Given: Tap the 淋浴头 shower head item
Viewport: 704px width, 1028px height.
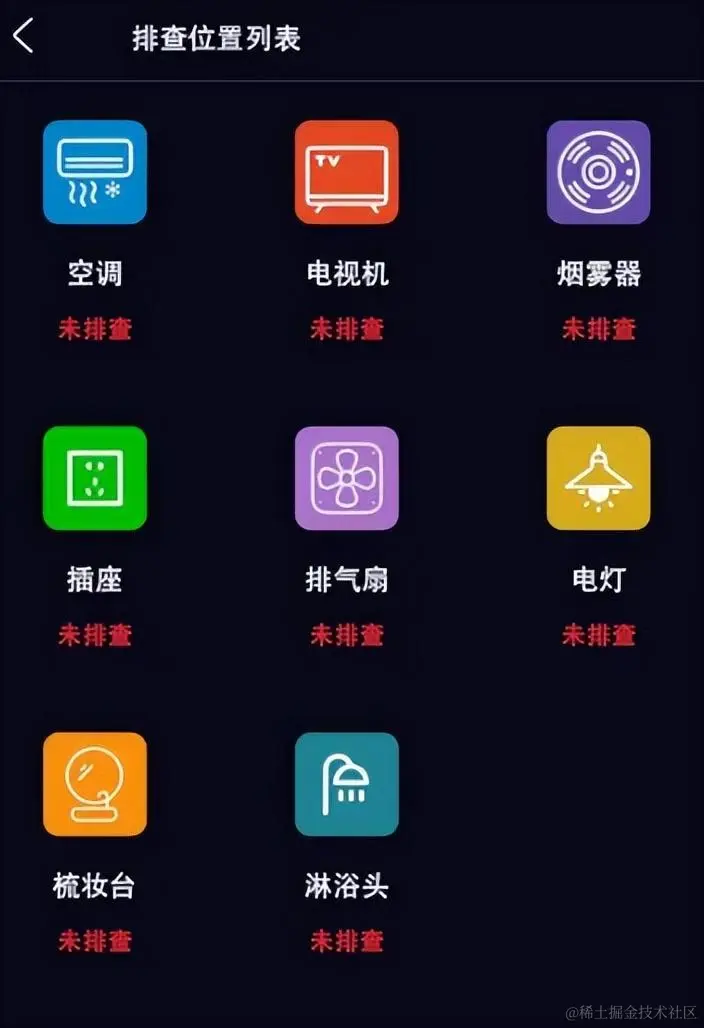Looking at the screenshot, I should pyautogui.click(x=346, y=784).
